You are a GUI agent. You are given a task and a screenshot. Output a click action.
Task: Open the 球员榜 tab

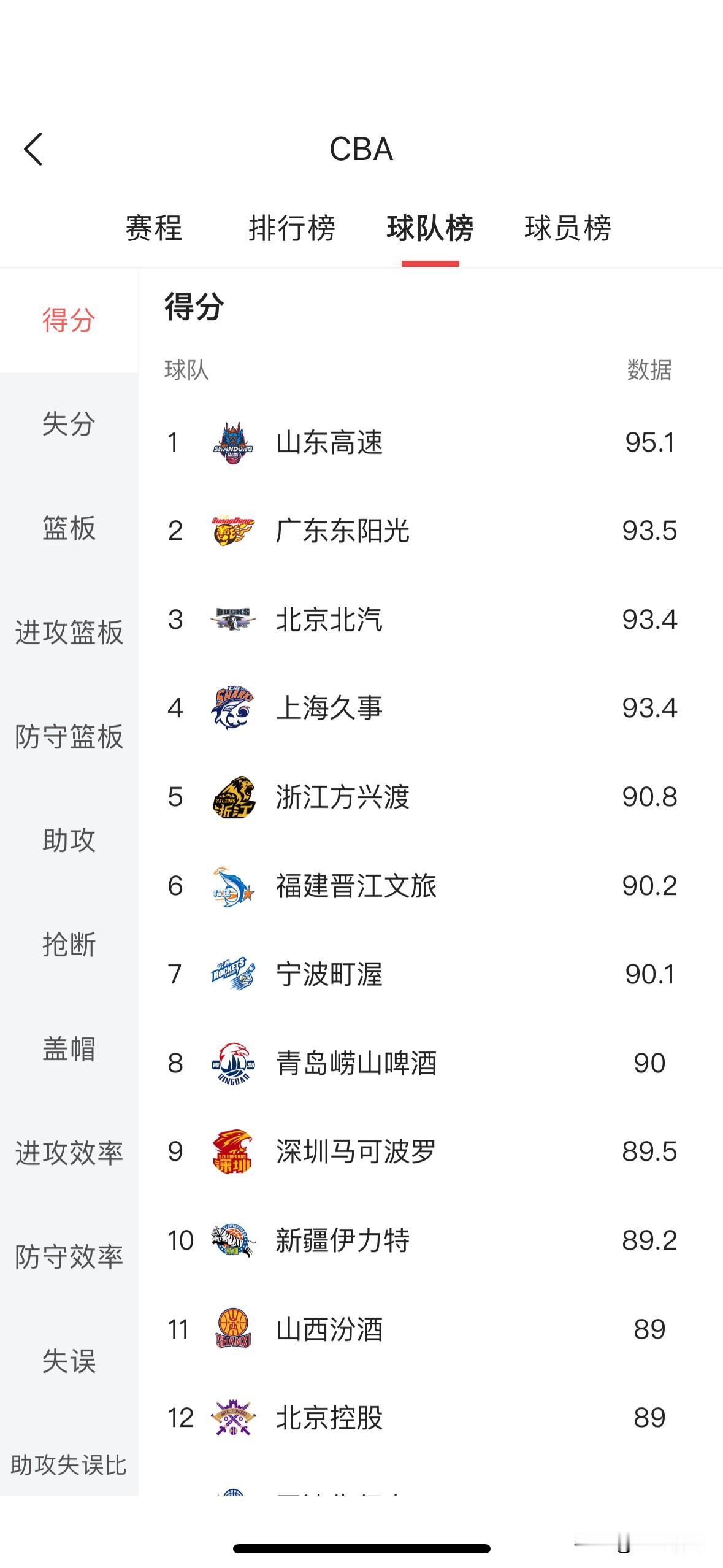tap(568, 228)
